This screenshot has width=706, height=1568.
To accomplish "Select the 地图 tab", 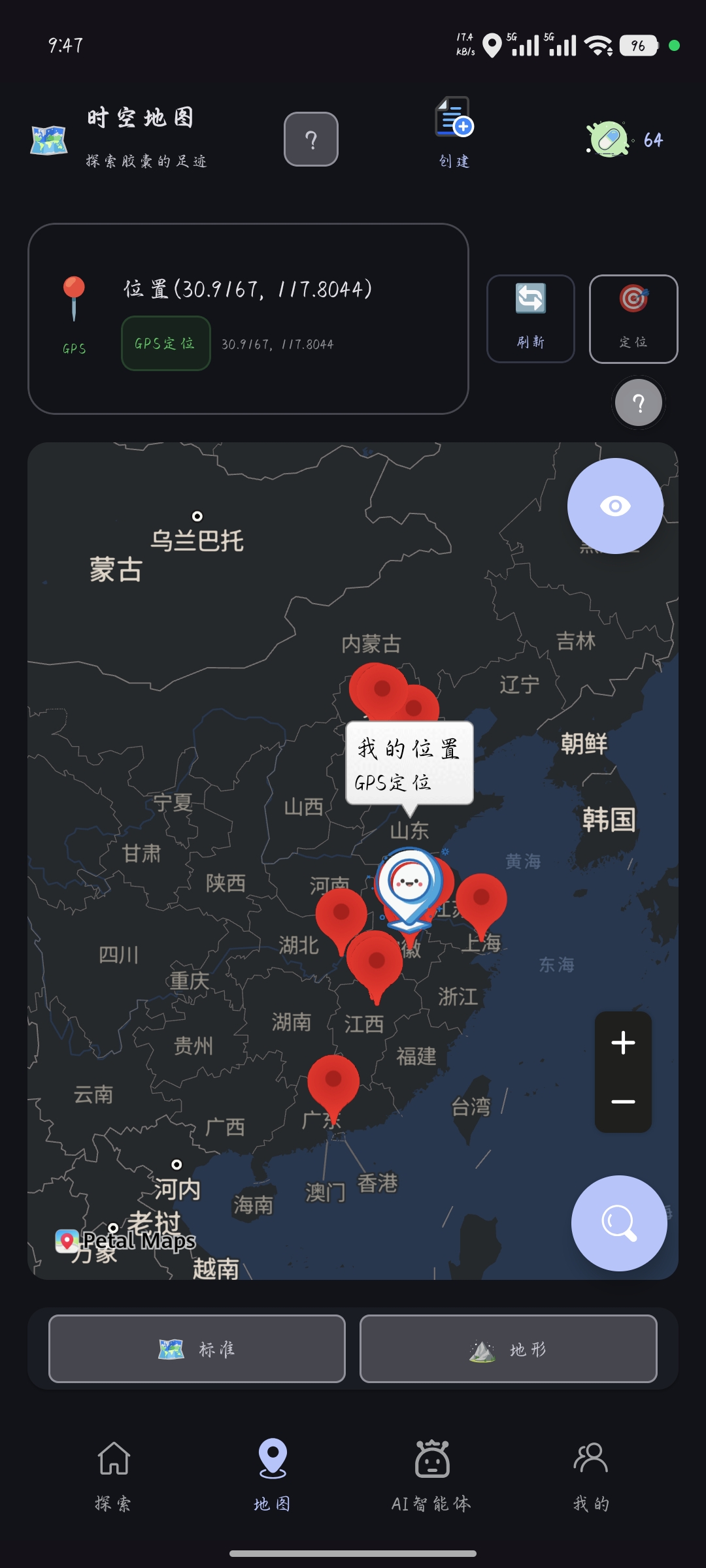I will pyautogui.click(x=272, y=1475).
